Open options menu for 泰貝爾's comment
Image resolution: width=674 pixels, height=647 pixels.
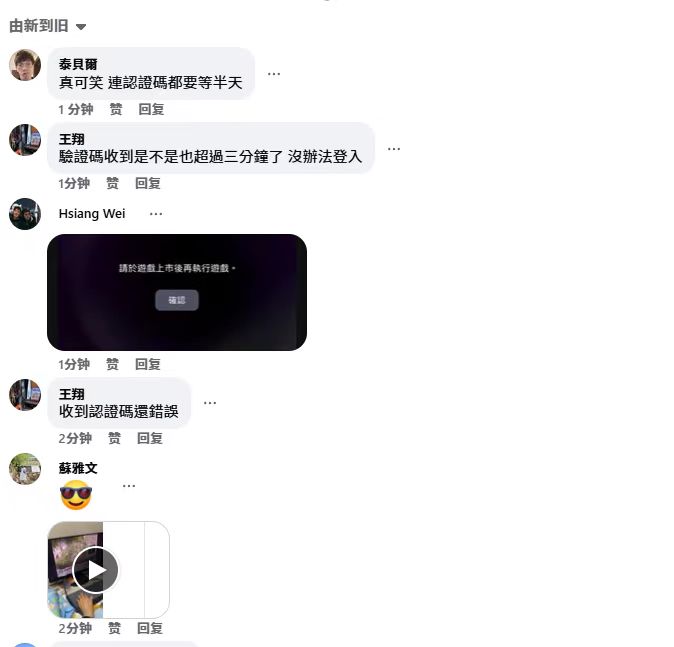[x=273, y=74]
